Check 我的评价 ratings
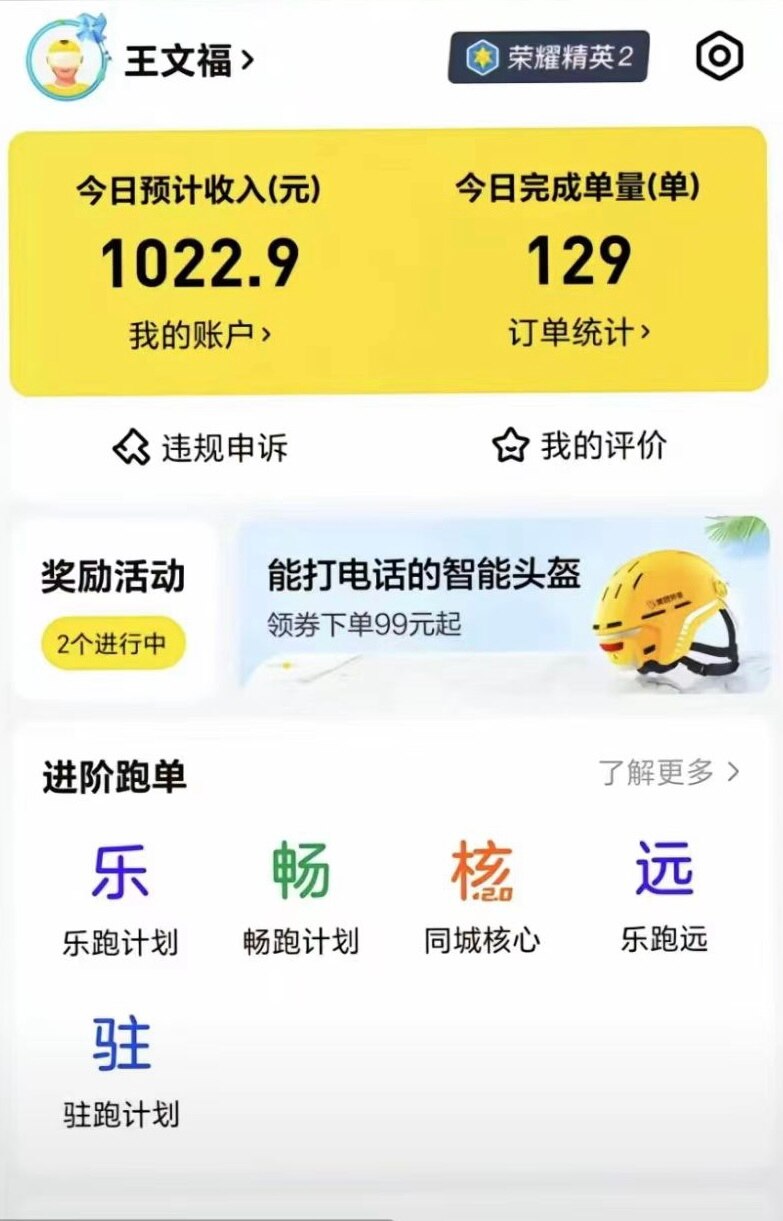Image resolution: width=783 pixels, height=1221 pixels. point(580,446)
